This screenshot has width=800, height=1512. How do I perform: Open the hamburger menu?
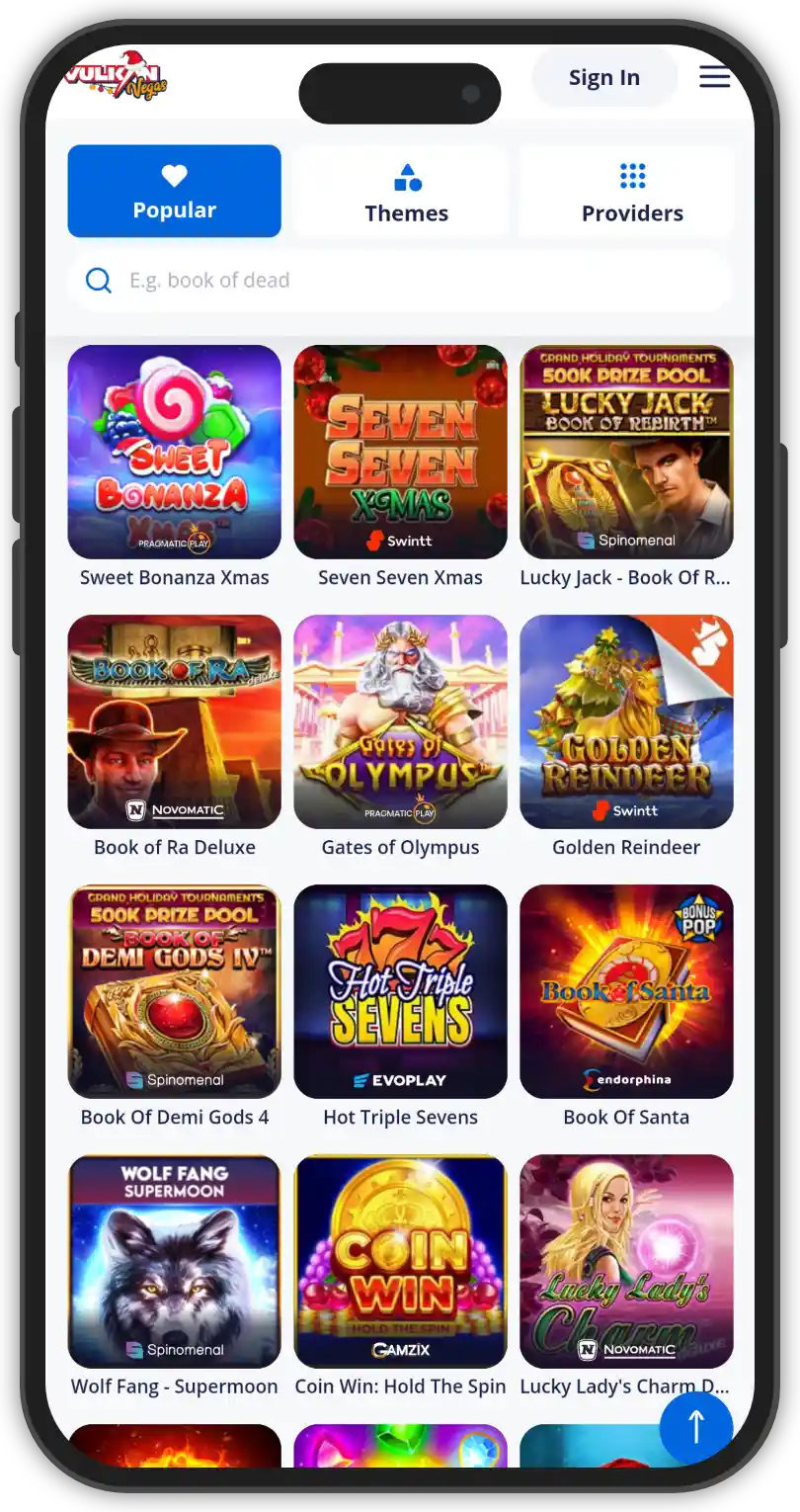pos(714,77)
